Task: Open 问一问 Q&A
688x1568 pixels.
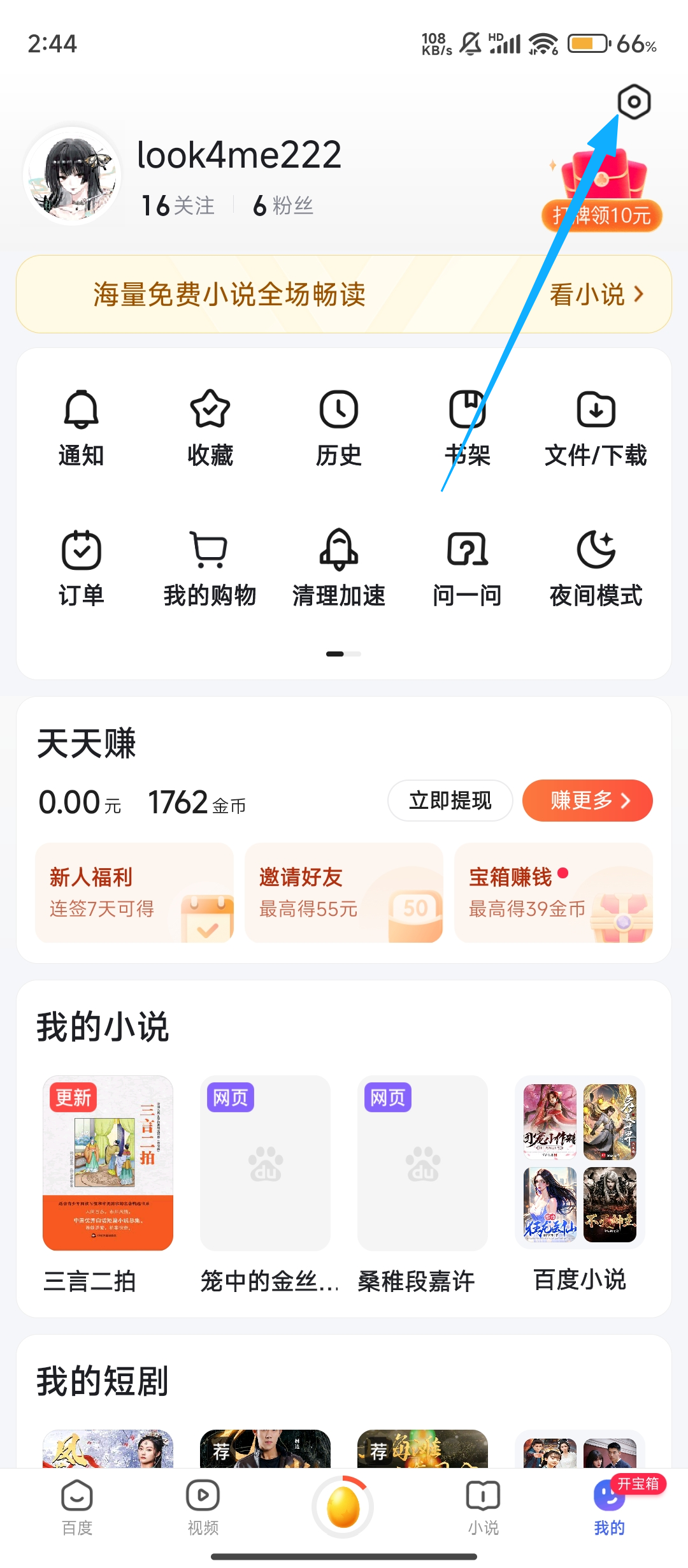Action: click(467, 567)
